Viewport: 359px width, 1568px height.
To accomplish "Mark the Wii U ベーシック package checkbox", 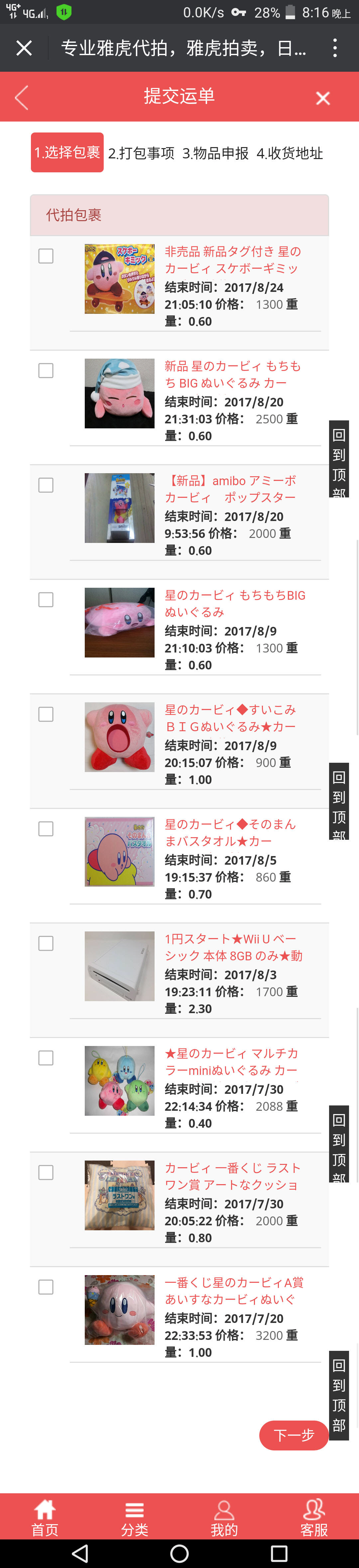I will [x=46, y=943].
